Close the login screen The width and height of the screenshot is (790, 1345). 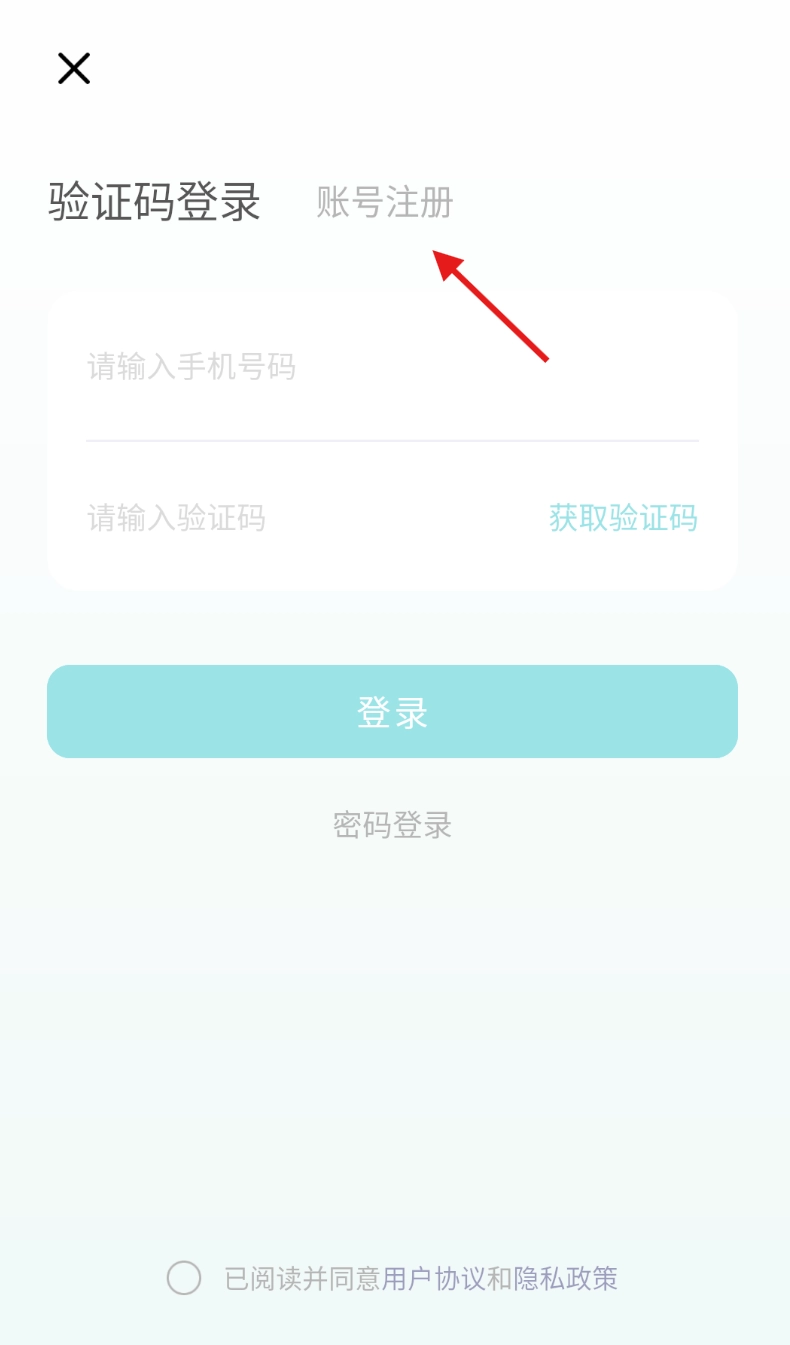[74, 68]
